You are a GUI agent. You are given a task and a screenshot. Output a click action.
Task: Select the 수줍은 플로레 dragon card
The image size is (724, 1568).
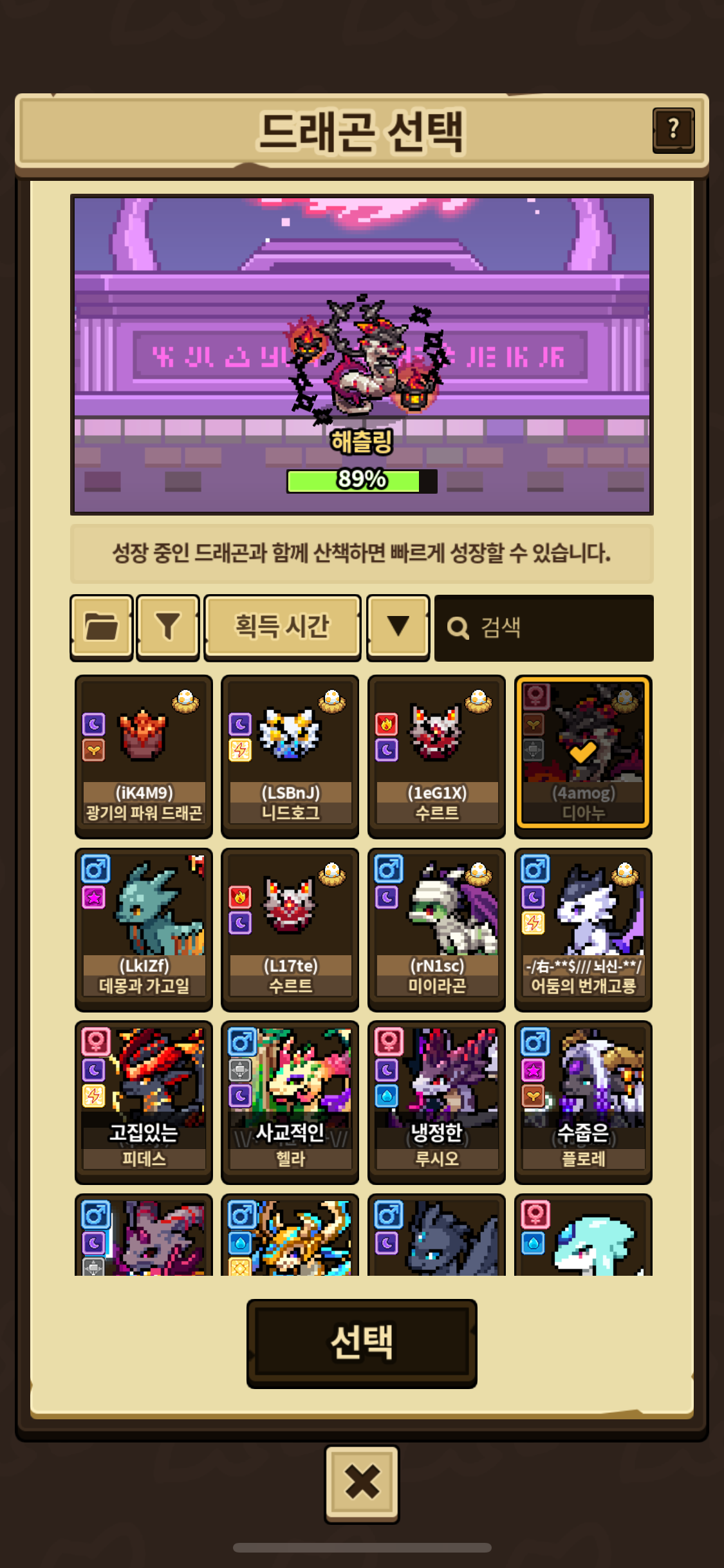coord(583,1101)
